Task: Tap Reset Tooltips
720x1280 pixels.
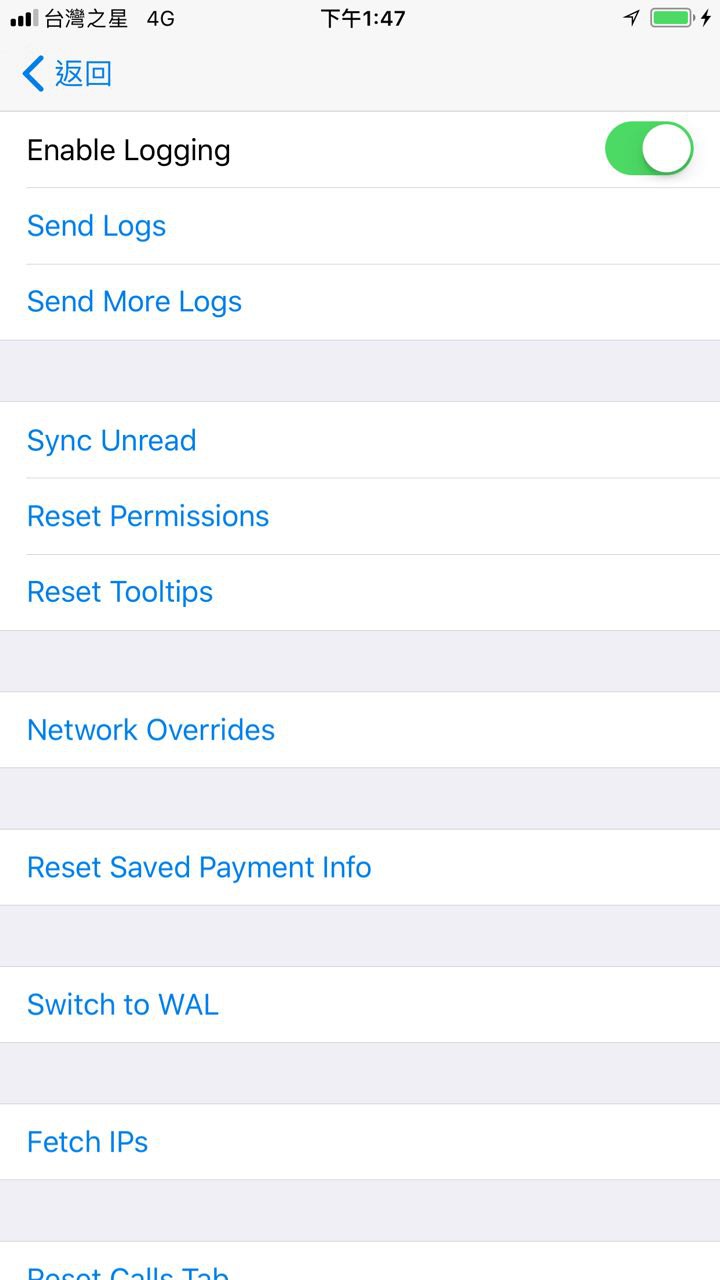Action: tap(120, 592)
